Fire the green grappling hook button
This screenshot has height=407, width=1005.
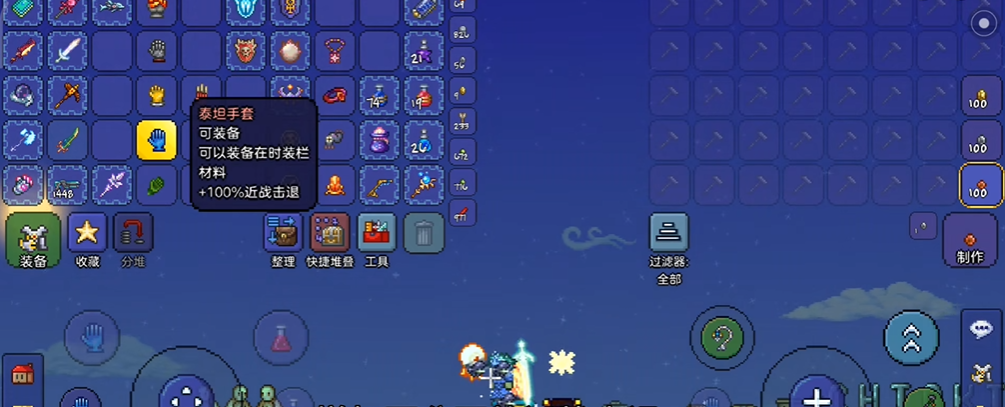coord(722,338)
